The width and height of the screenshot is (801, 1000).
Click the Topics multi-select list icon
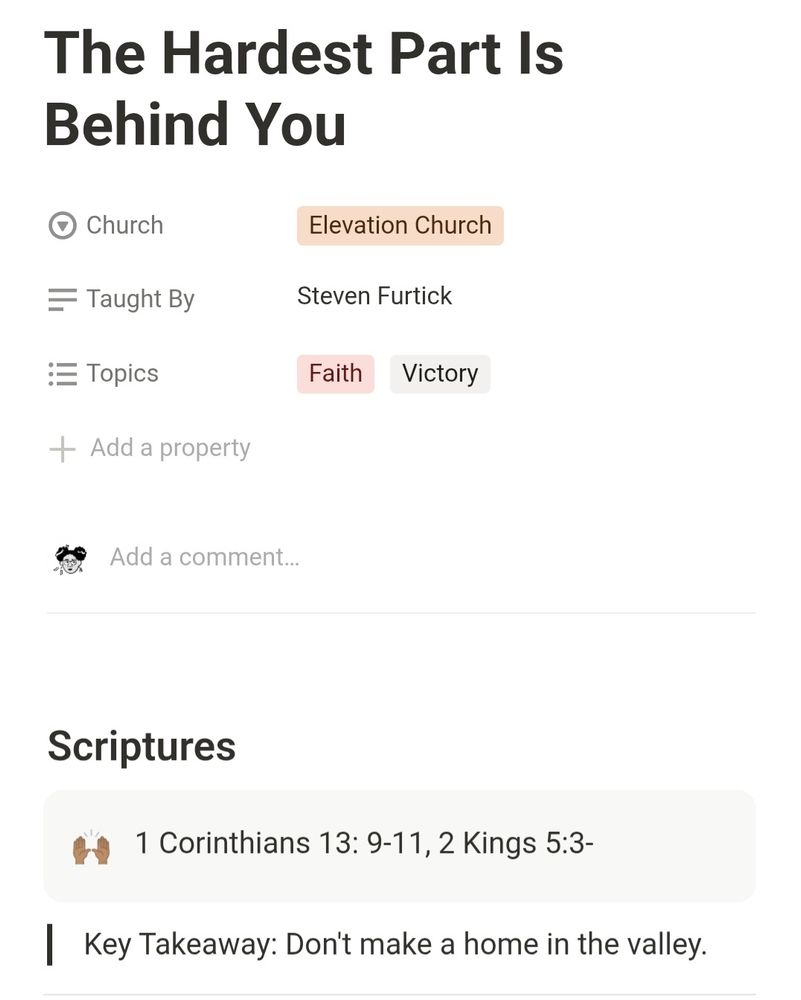(61, 373)
